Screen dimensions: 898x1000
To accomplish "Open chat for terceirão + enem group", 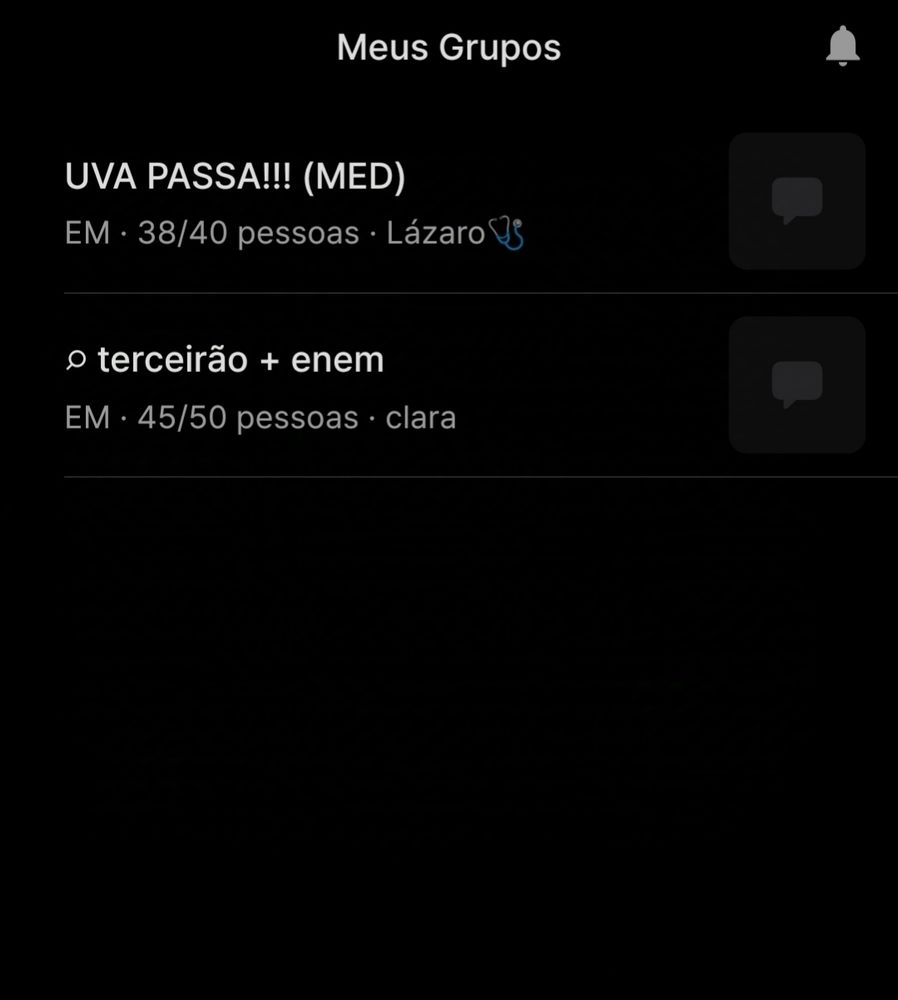I will point(797,385).
